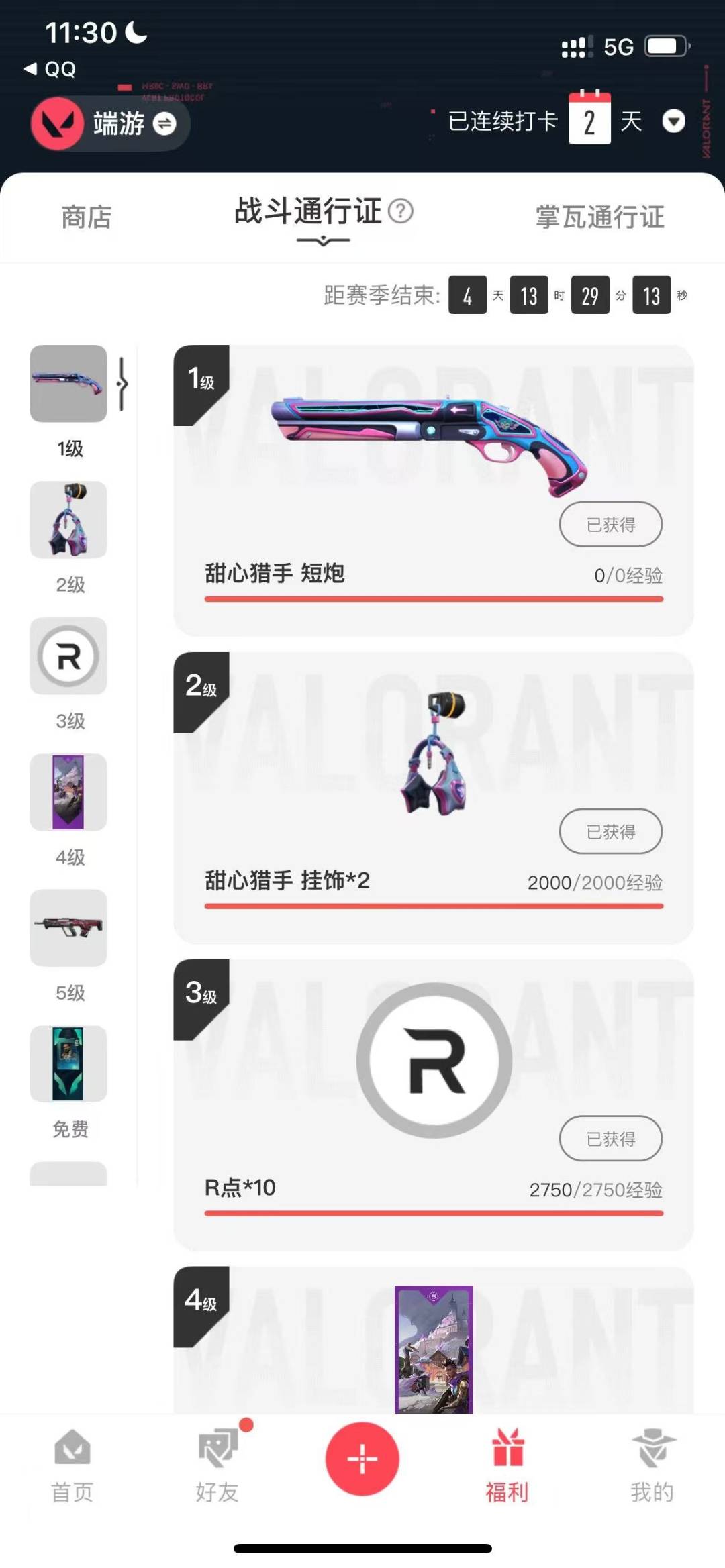Open the help question mark beside 战斗通行证

pyautogui.click(x=401, y=213)
